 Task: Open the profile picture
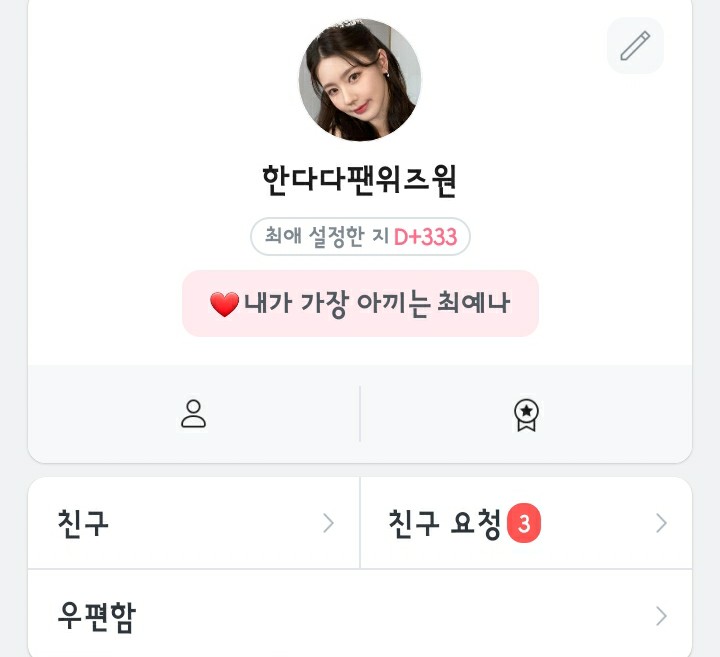click(x=360, y=80)
